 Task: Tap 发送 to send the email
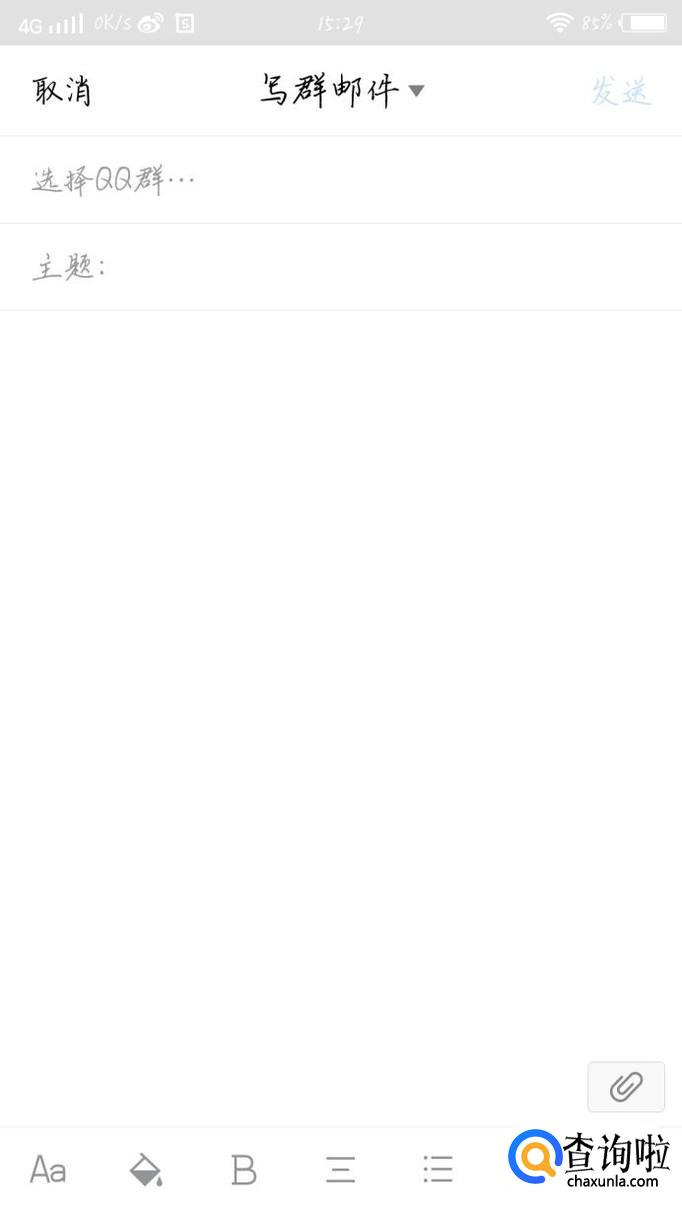pyautogui.click(x=620, y=92)
